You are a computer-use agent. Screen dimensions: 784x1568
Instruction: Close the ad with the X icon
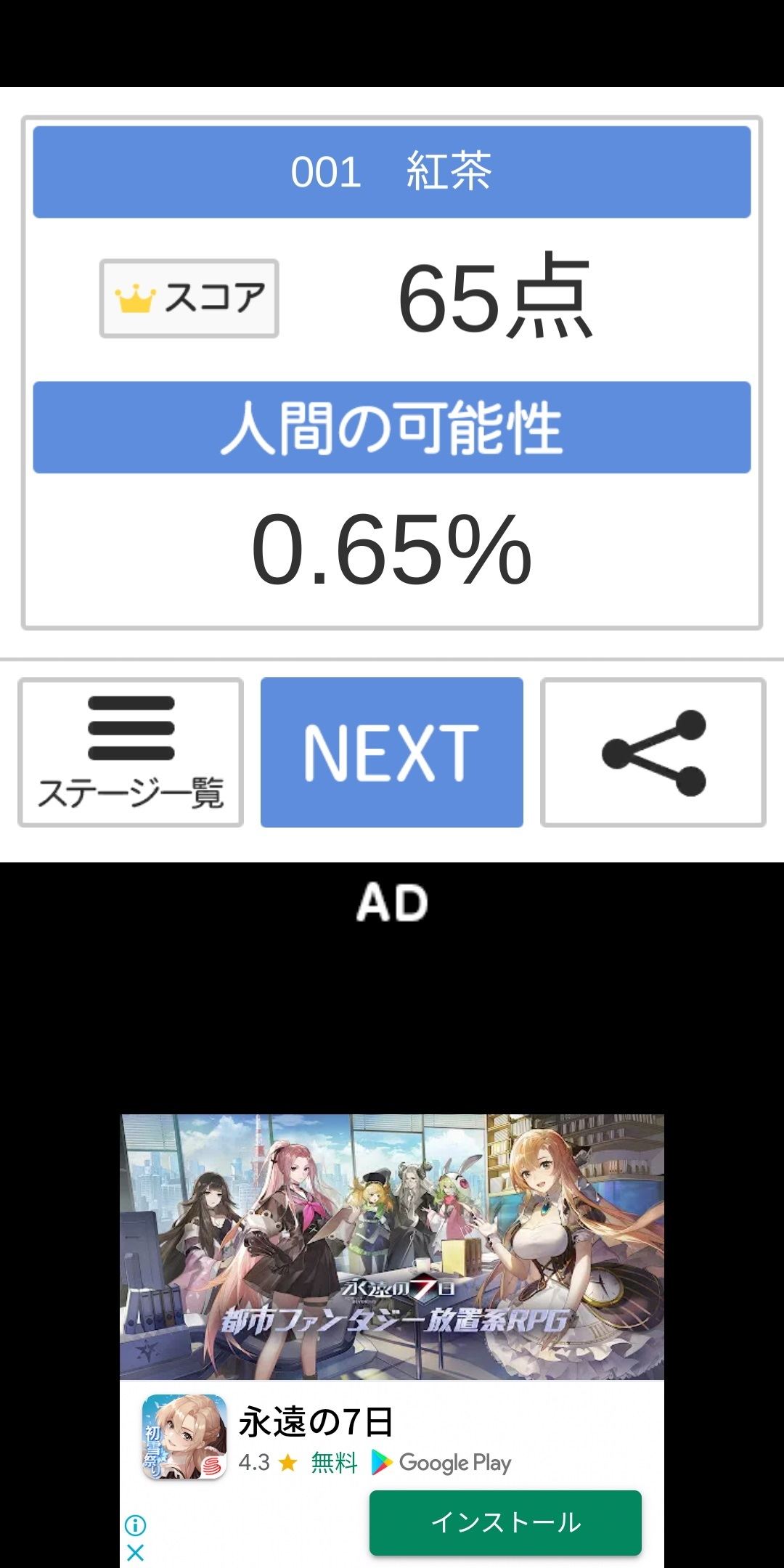coord(136,1553)
